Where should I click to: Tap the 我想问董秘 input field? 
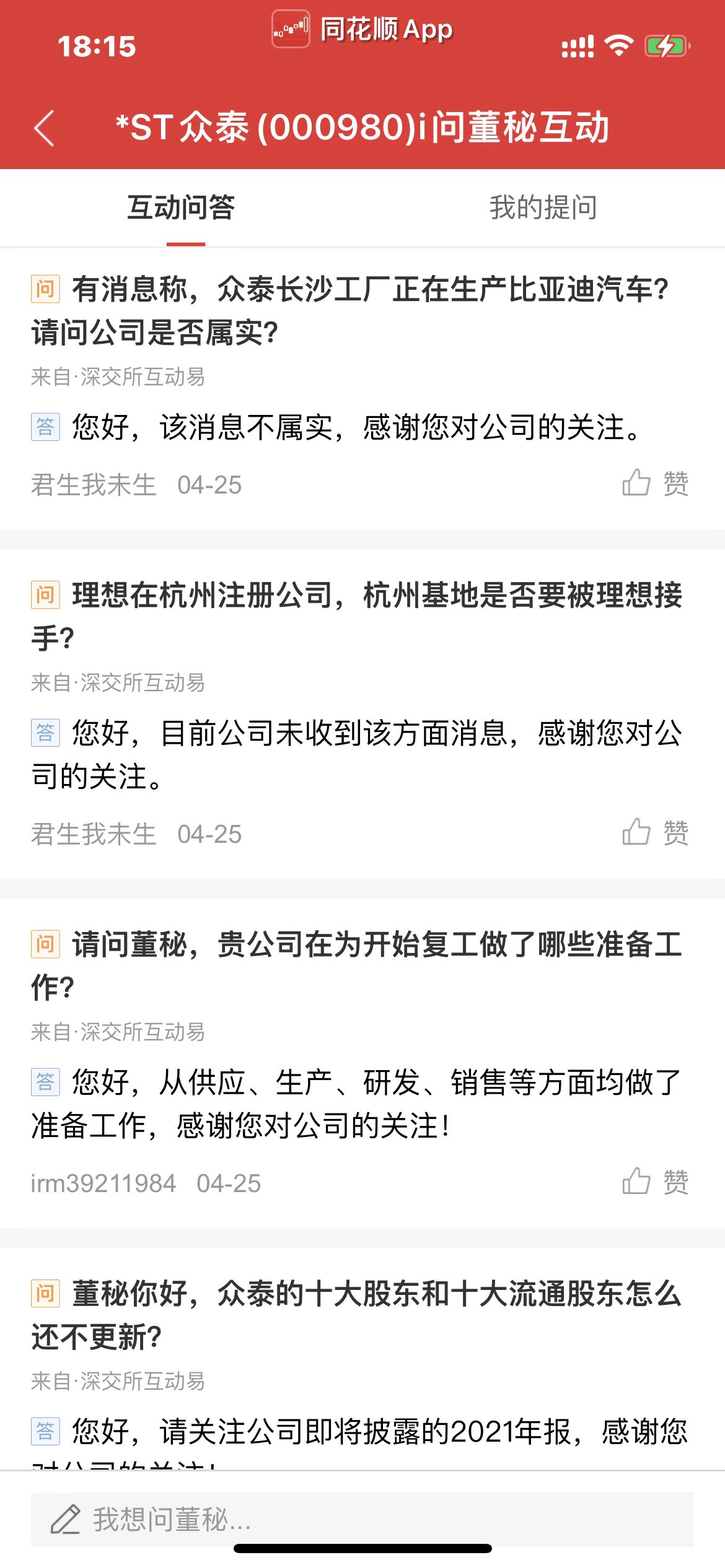(x=362, y=1519)
